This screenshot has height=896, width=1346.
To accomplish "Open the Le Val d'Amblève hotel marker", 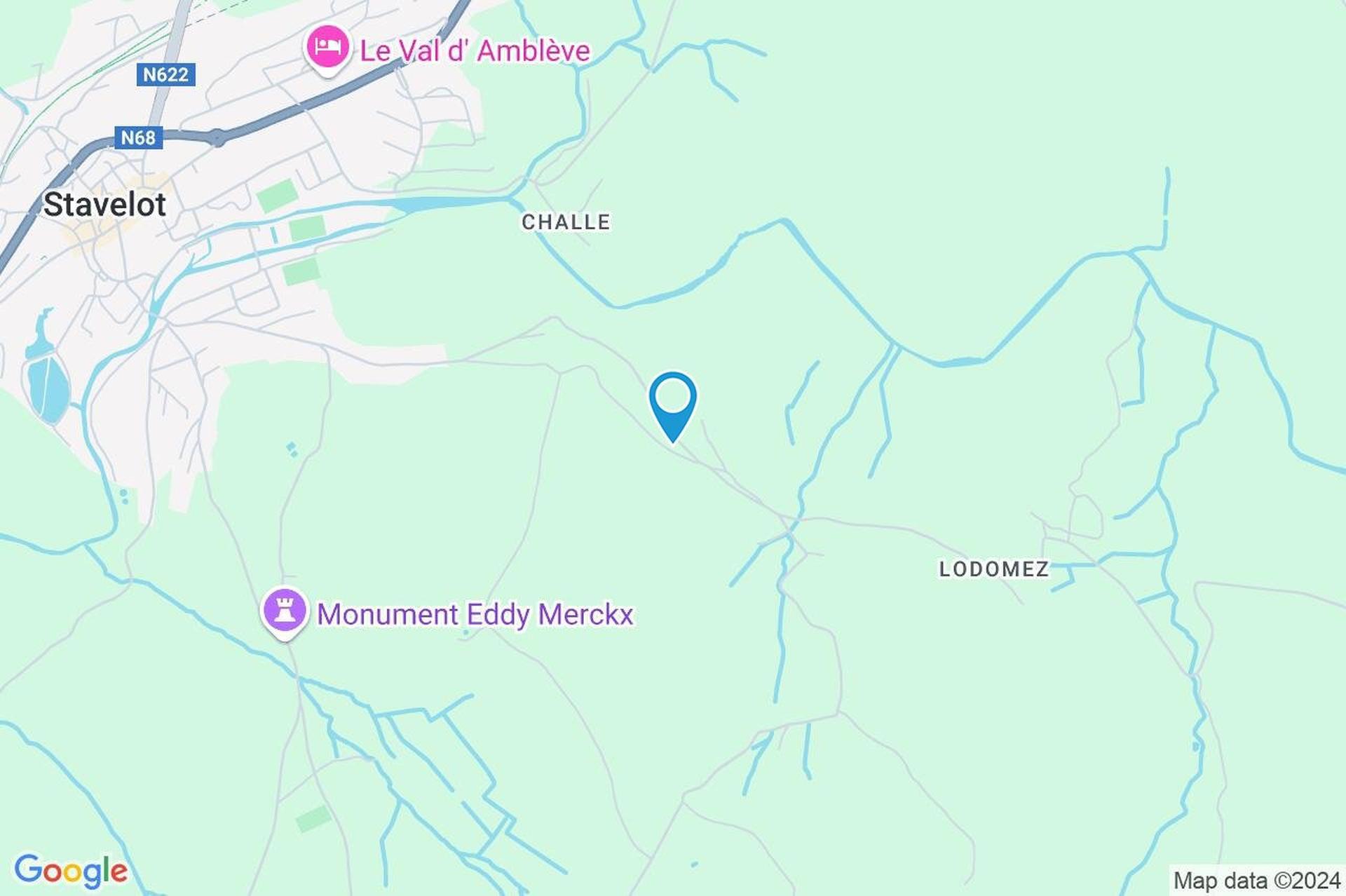I will click(x=327, y=48).
